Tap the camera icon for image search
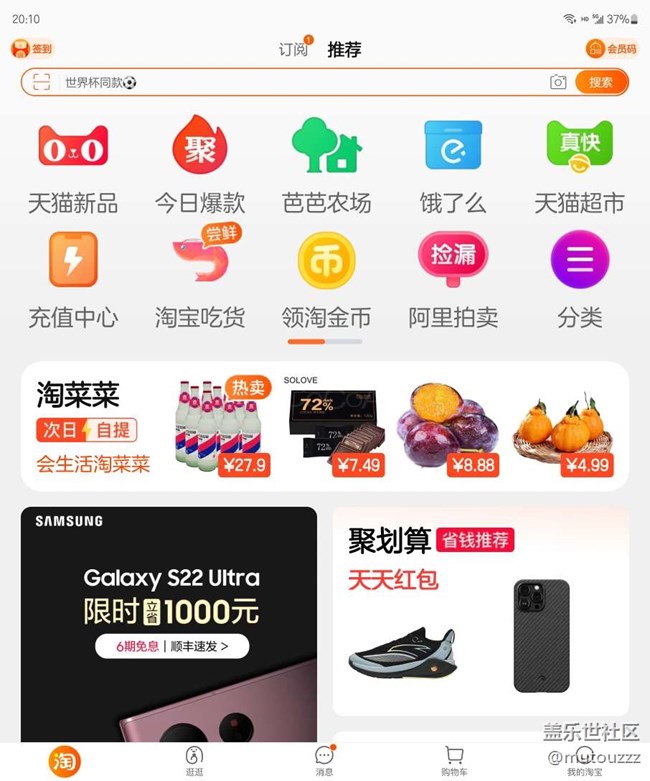Screen dimensions: 650x781 tap(558, 83)
